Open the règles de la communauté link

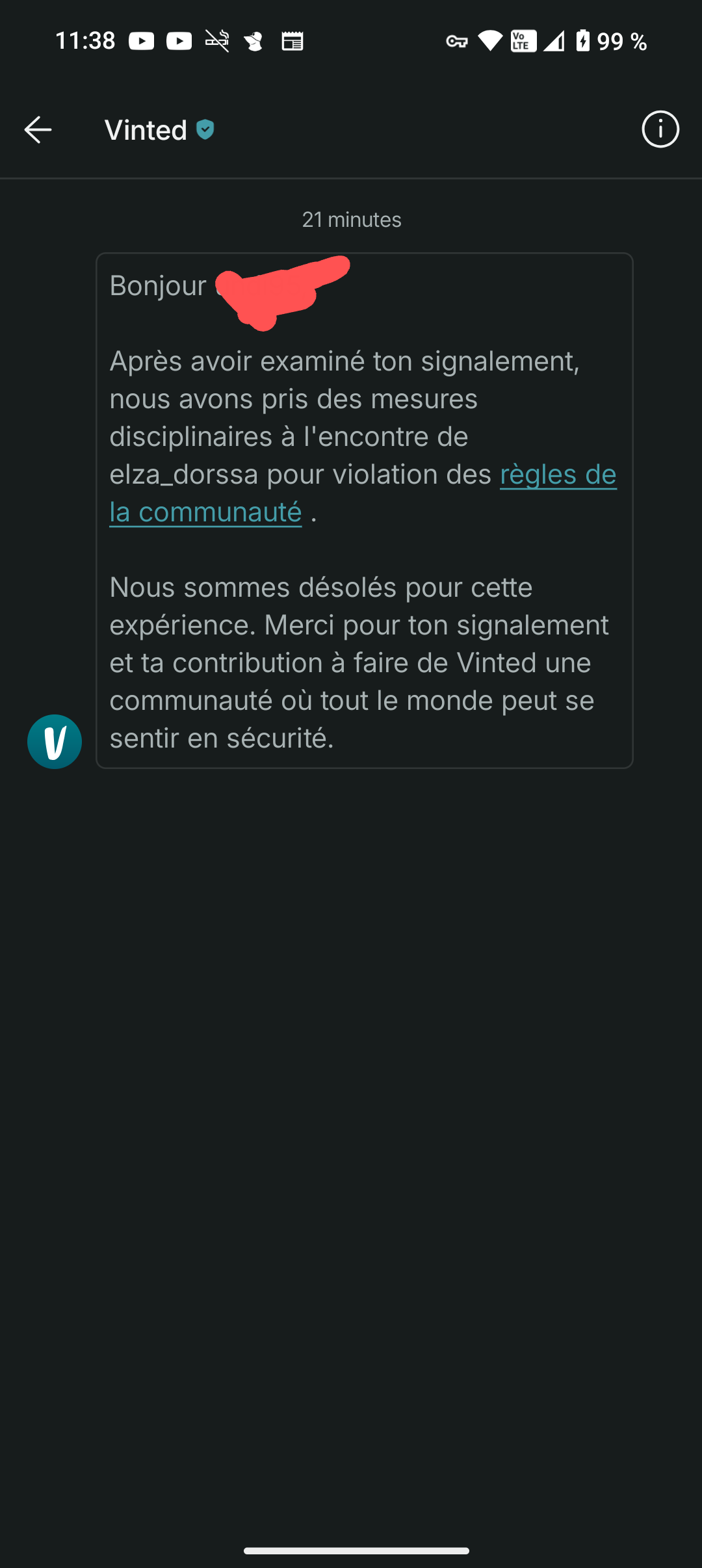(557, 475)
